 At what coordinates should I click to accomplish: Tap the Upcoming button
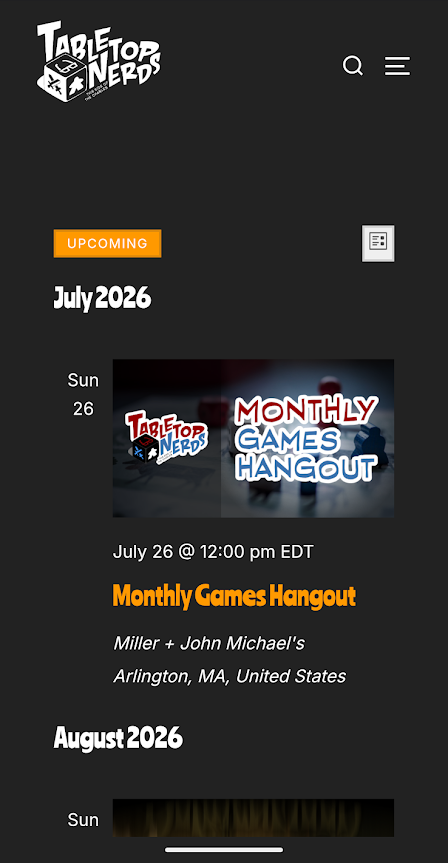click(x=107, y=243)
